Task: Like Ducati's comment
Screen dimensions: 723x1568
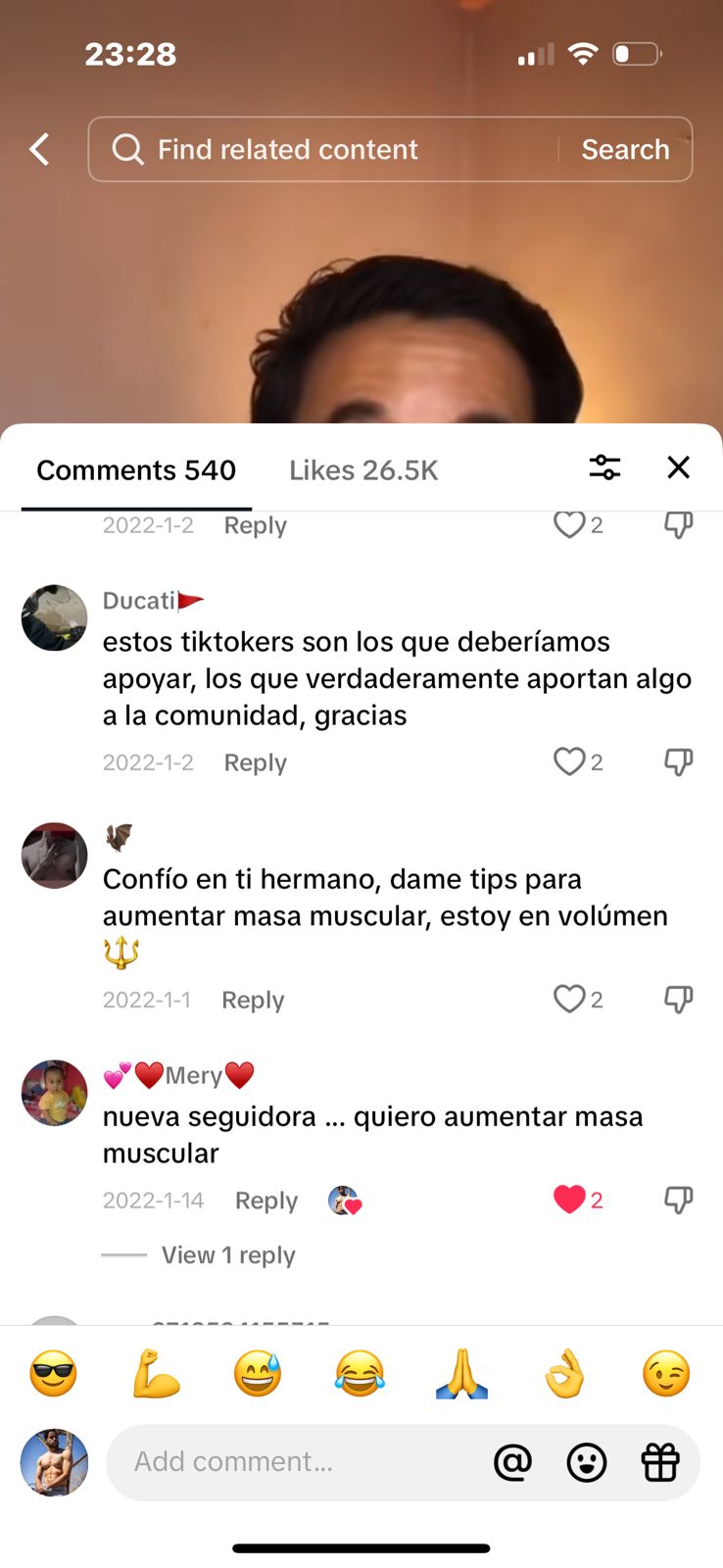Action: 569,761
